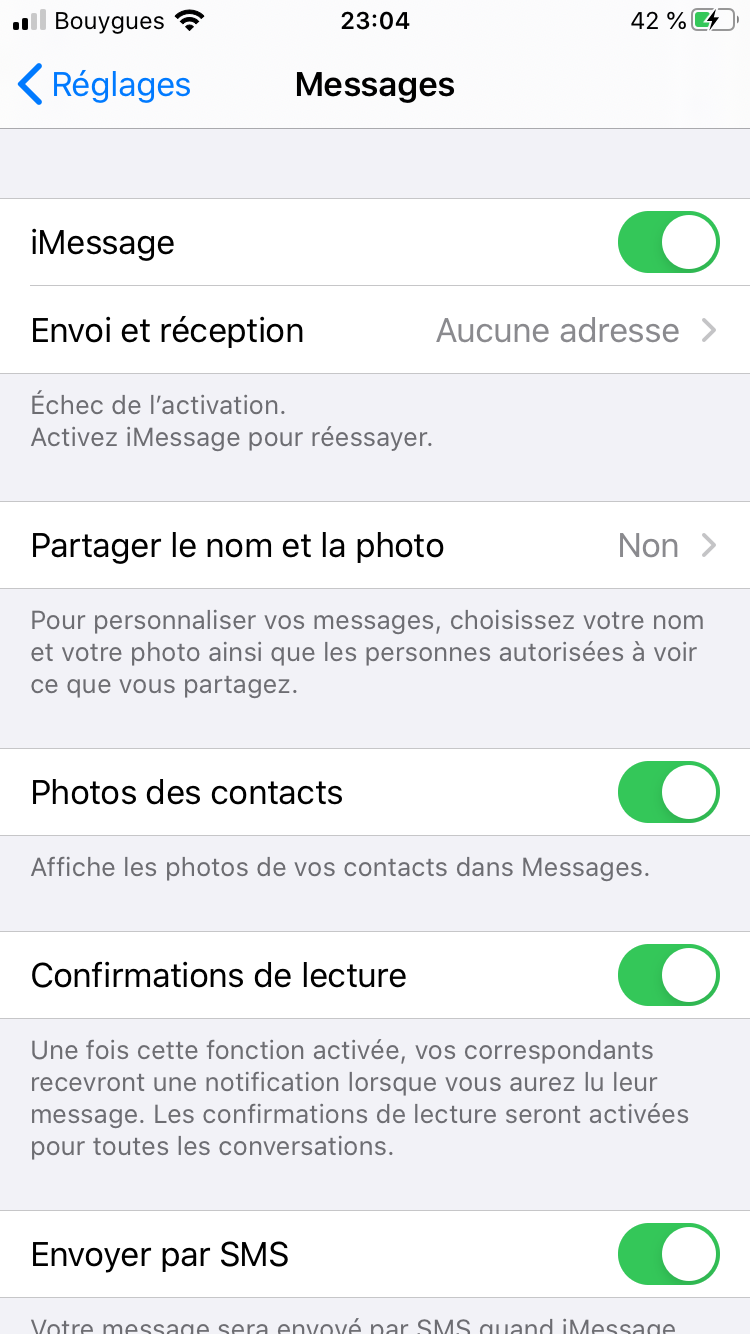The image size is (750, 1334).
Task: Go back to Réglages
Action: (104, 85)
